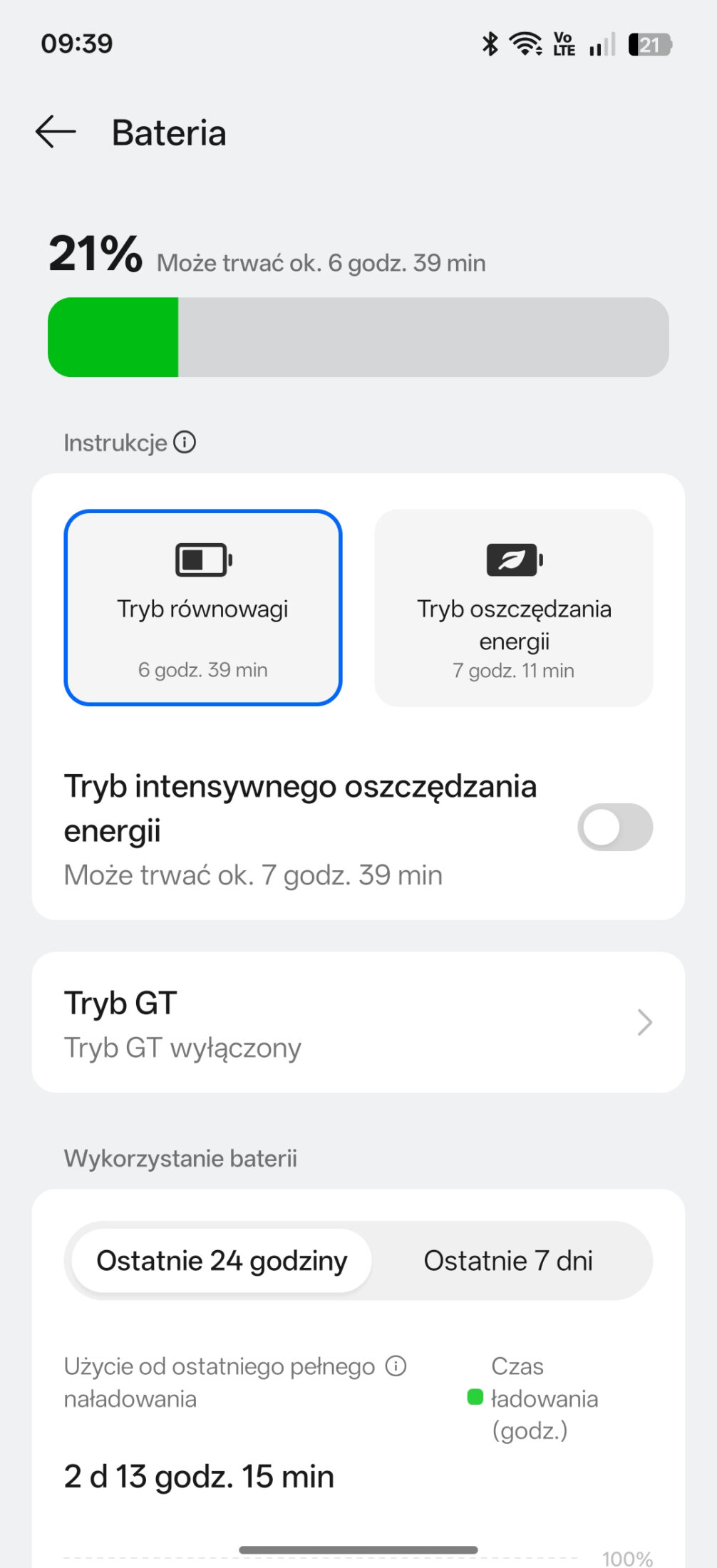This screenshot has width=717, height=1568.
Task: Enable Tryb intensywnego oszczędzania energii
Action: 614,827
